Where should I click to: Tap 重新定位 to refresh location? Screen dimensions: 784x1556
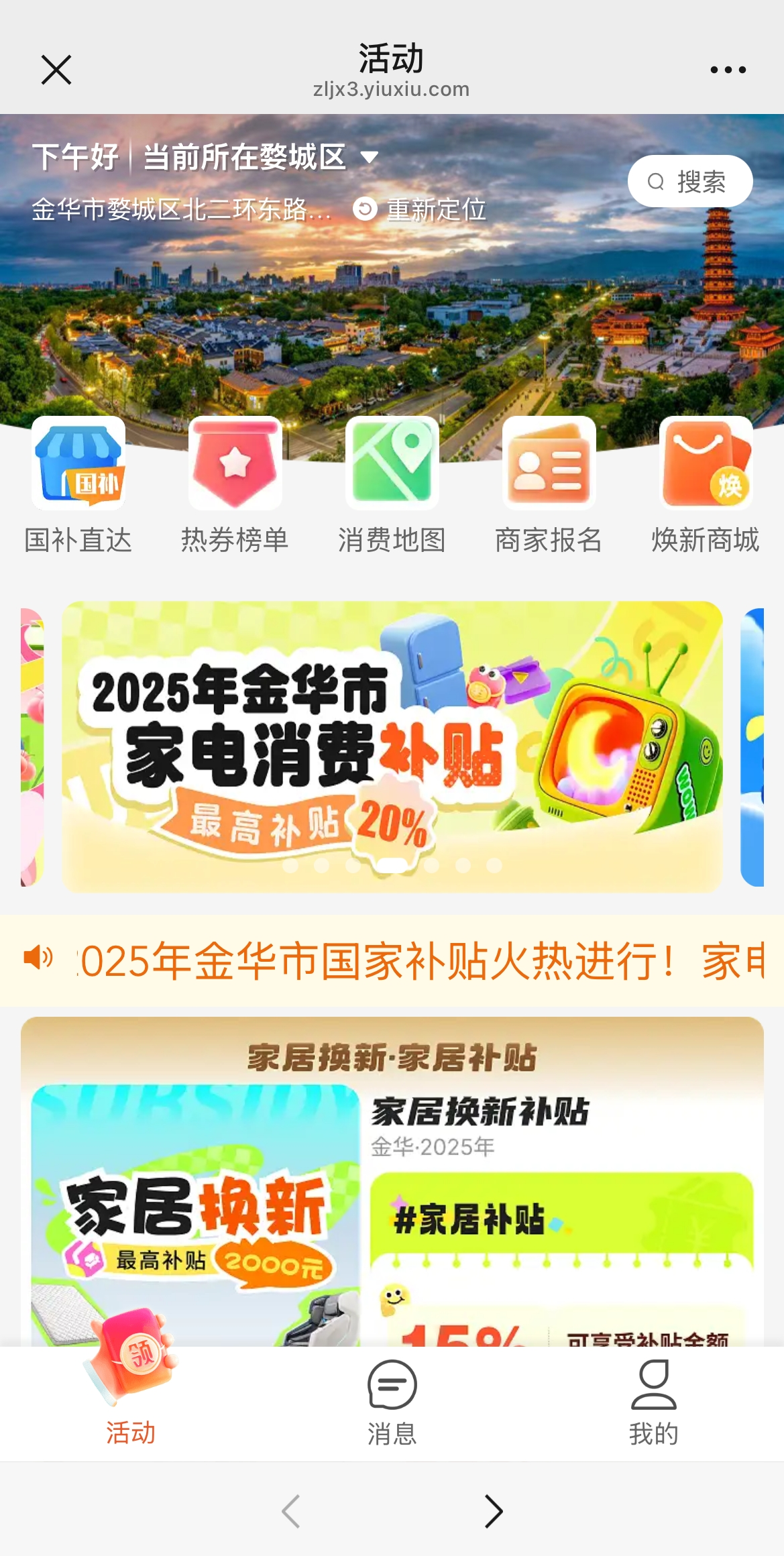(x=421, y=210)
